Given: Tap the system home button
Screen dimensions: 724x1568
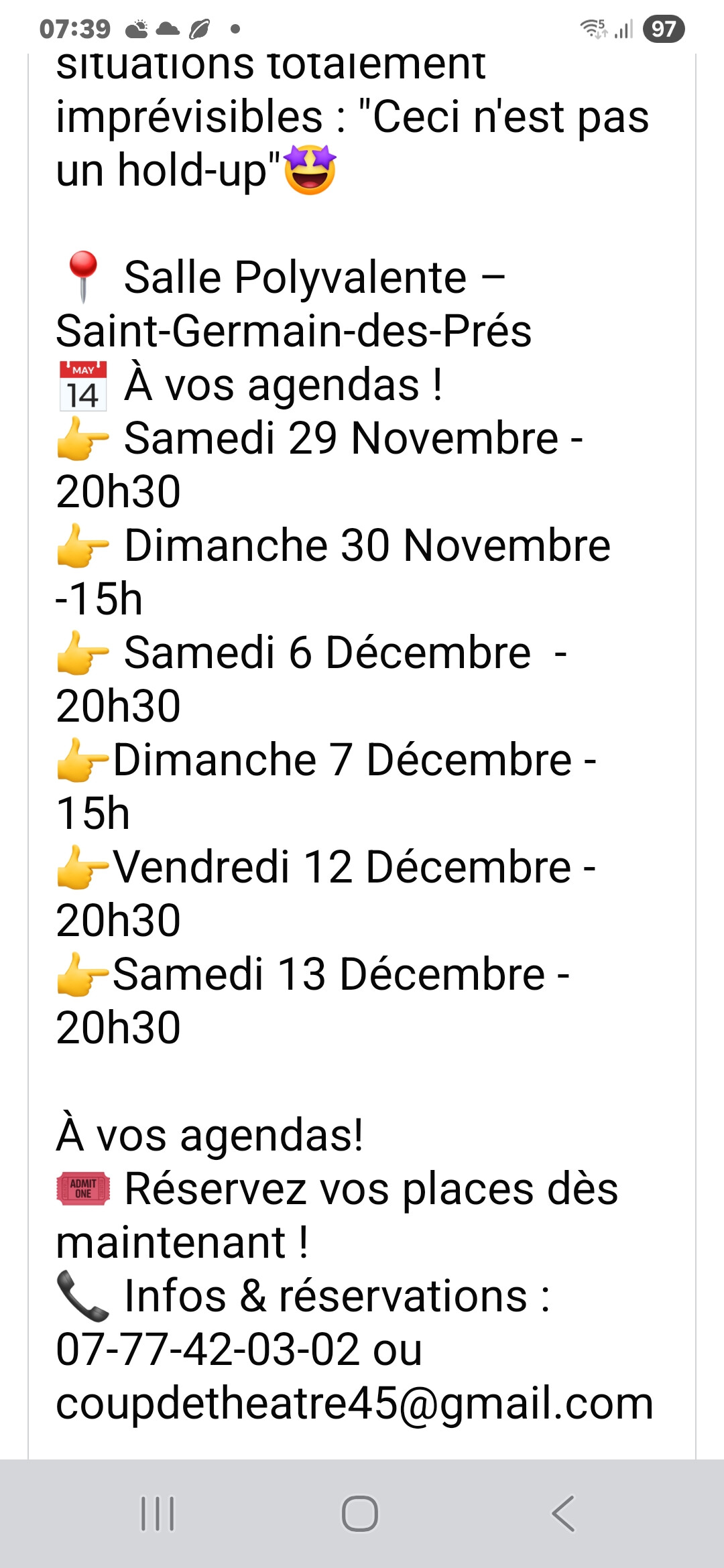Looking at the screenshot, I should [360, 1514].
